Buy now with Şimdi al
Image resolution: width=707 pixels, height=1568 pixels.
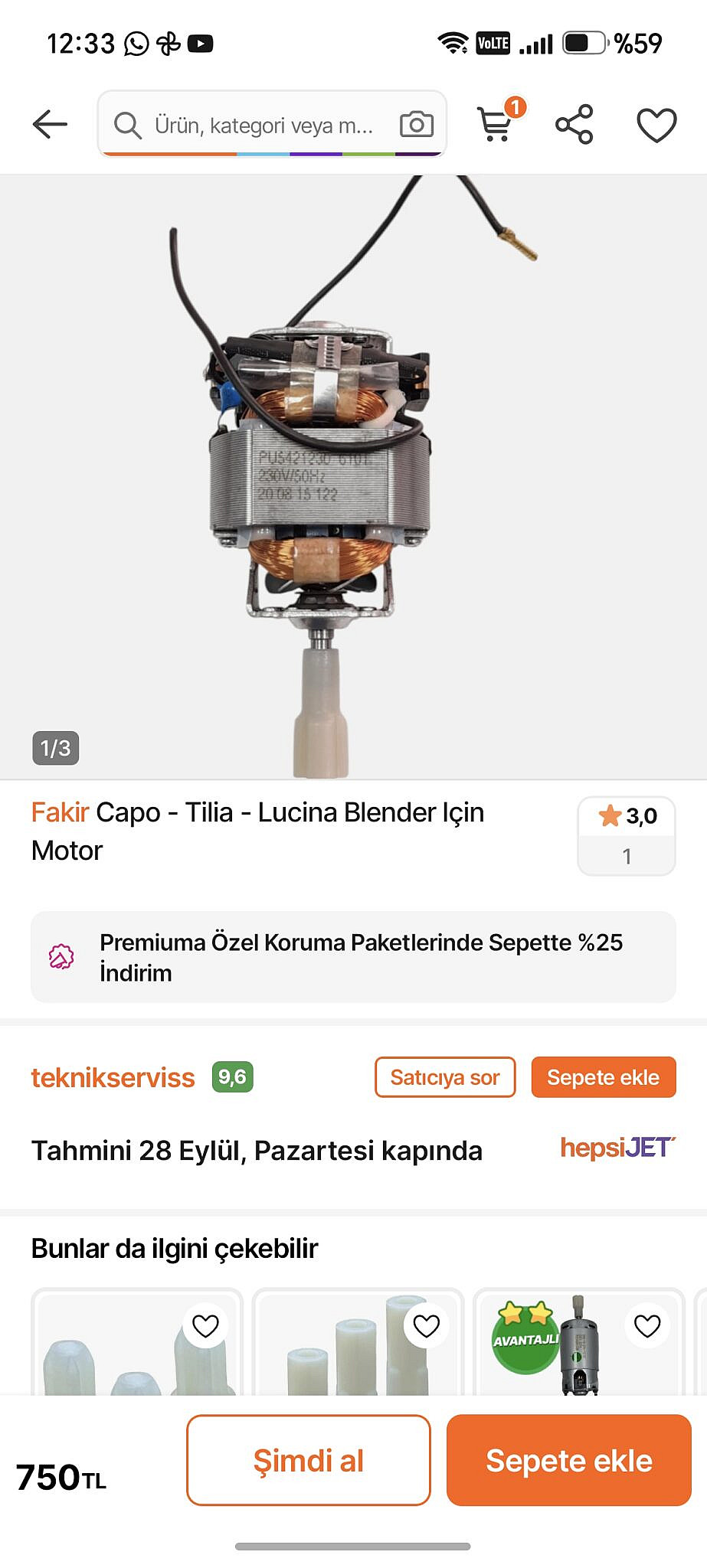click(309, 1460)
